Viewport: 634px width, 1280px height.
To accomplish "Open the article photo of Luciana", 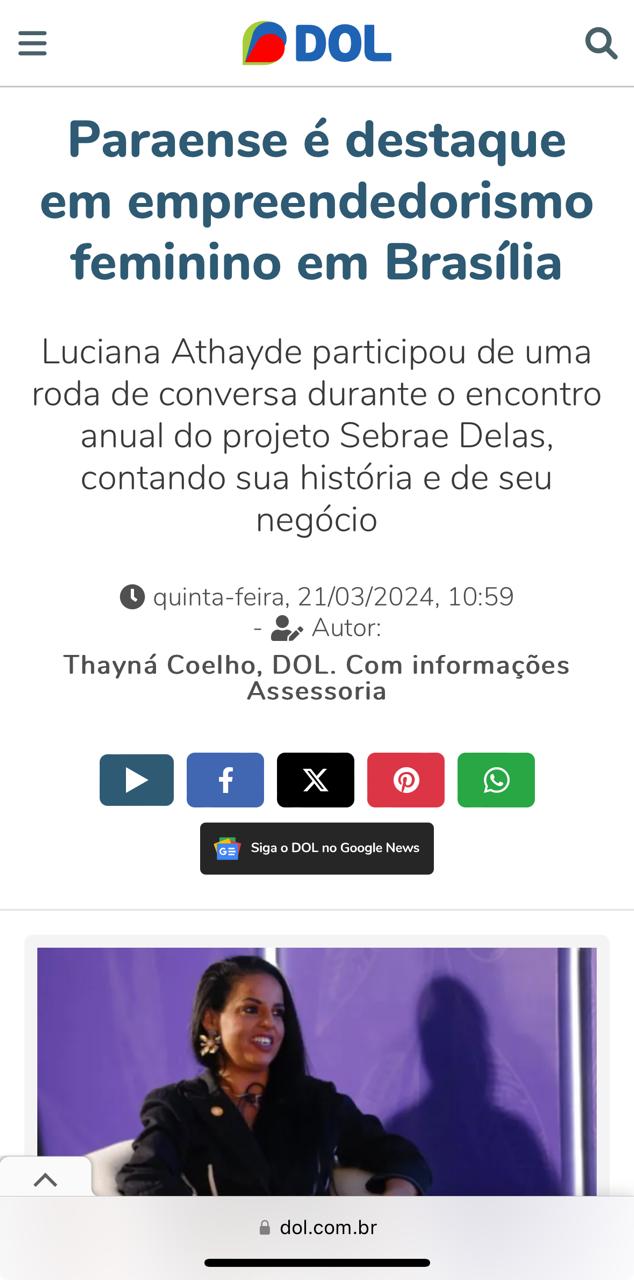I will [x=317, y=1071].
